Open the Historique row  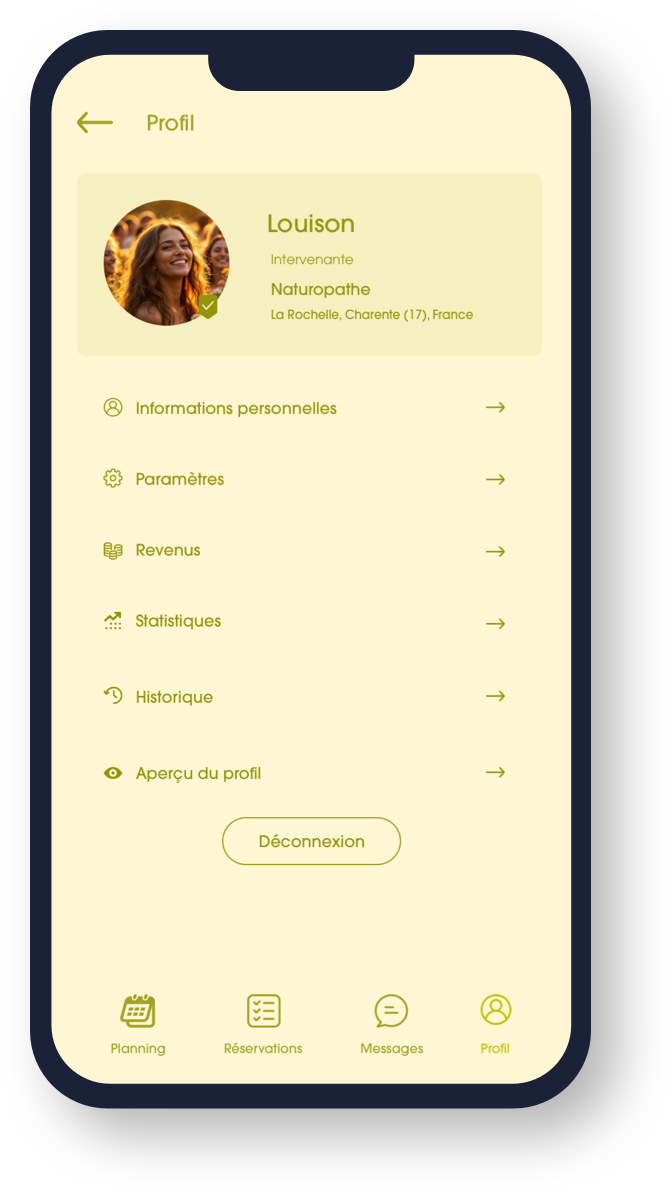(174, 697)
